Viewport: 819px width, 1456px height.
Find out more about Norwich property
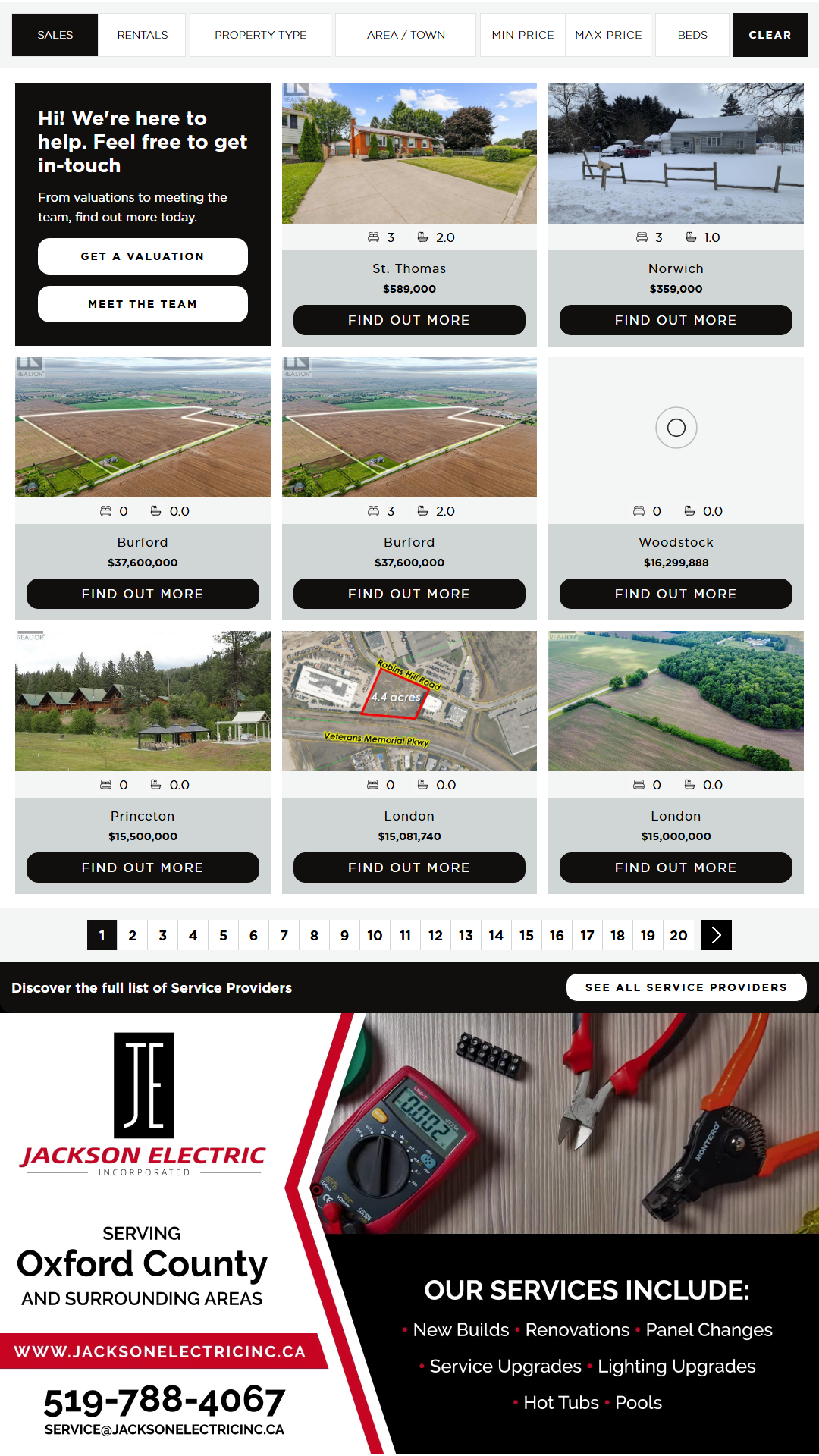coord(676,320)
